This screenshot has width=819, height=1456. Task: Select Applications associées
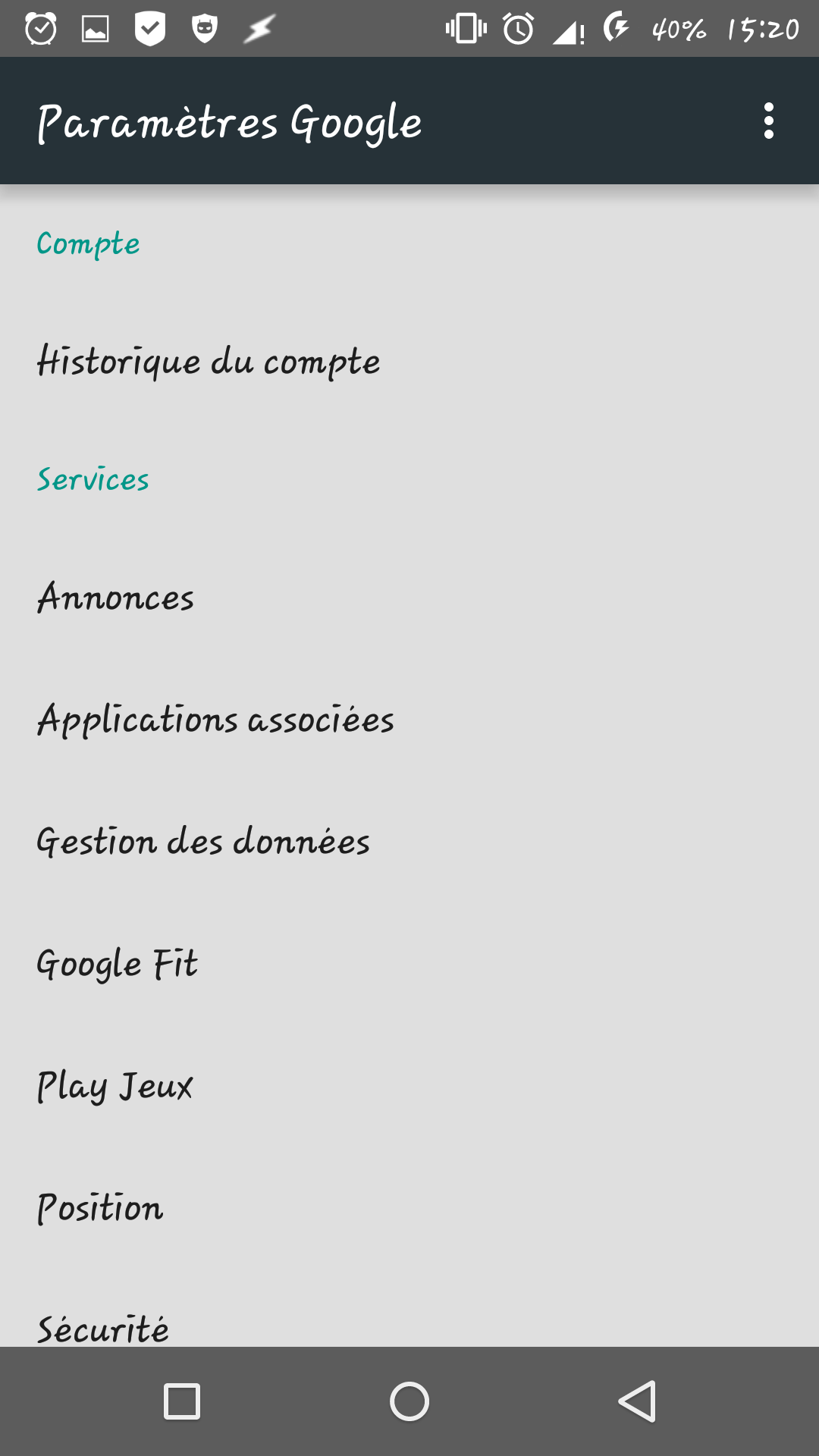pyautogui.click(x=409, y=720)
